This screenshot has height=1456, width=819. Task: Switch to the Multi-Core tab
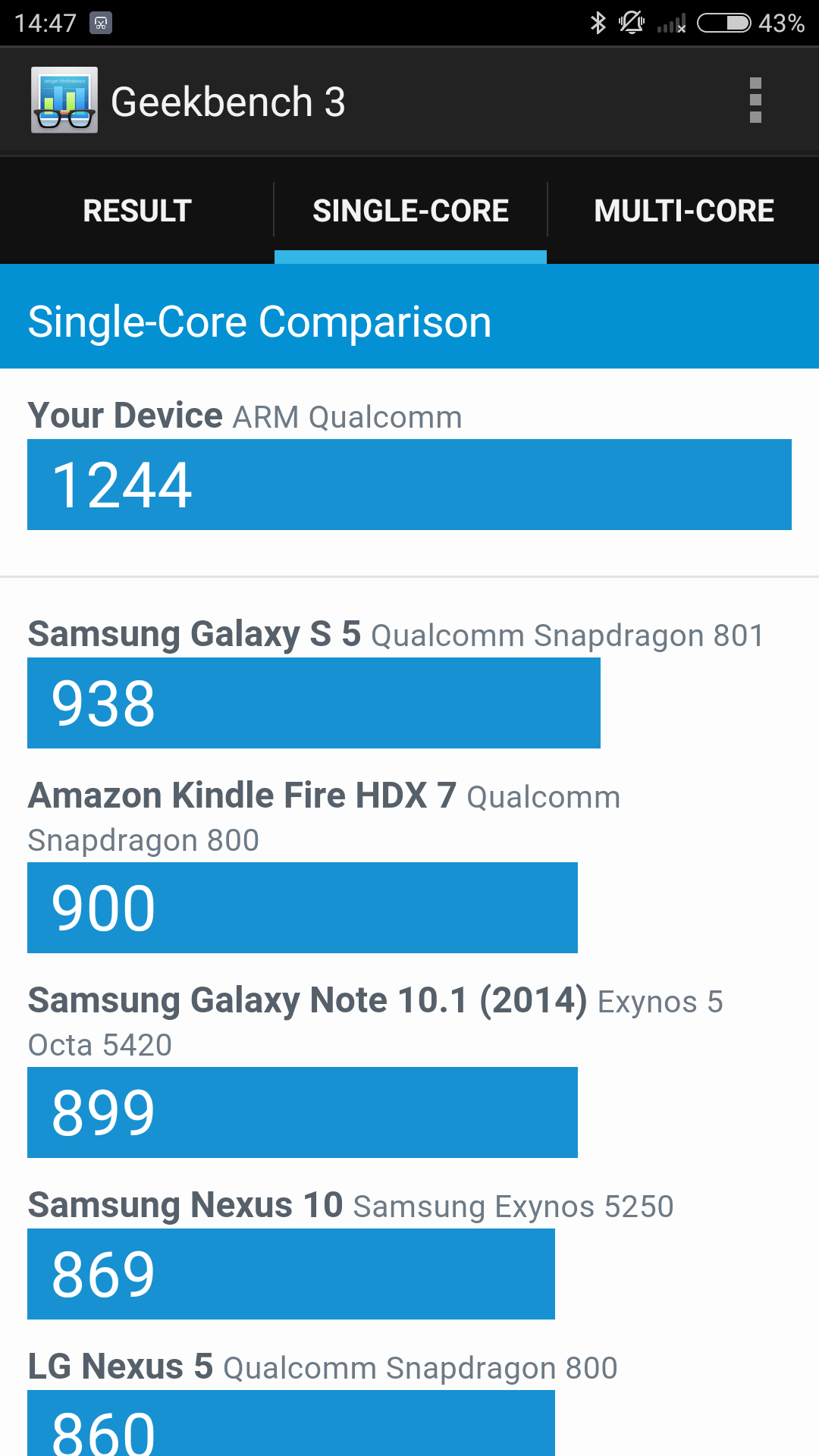click(683, 211)
